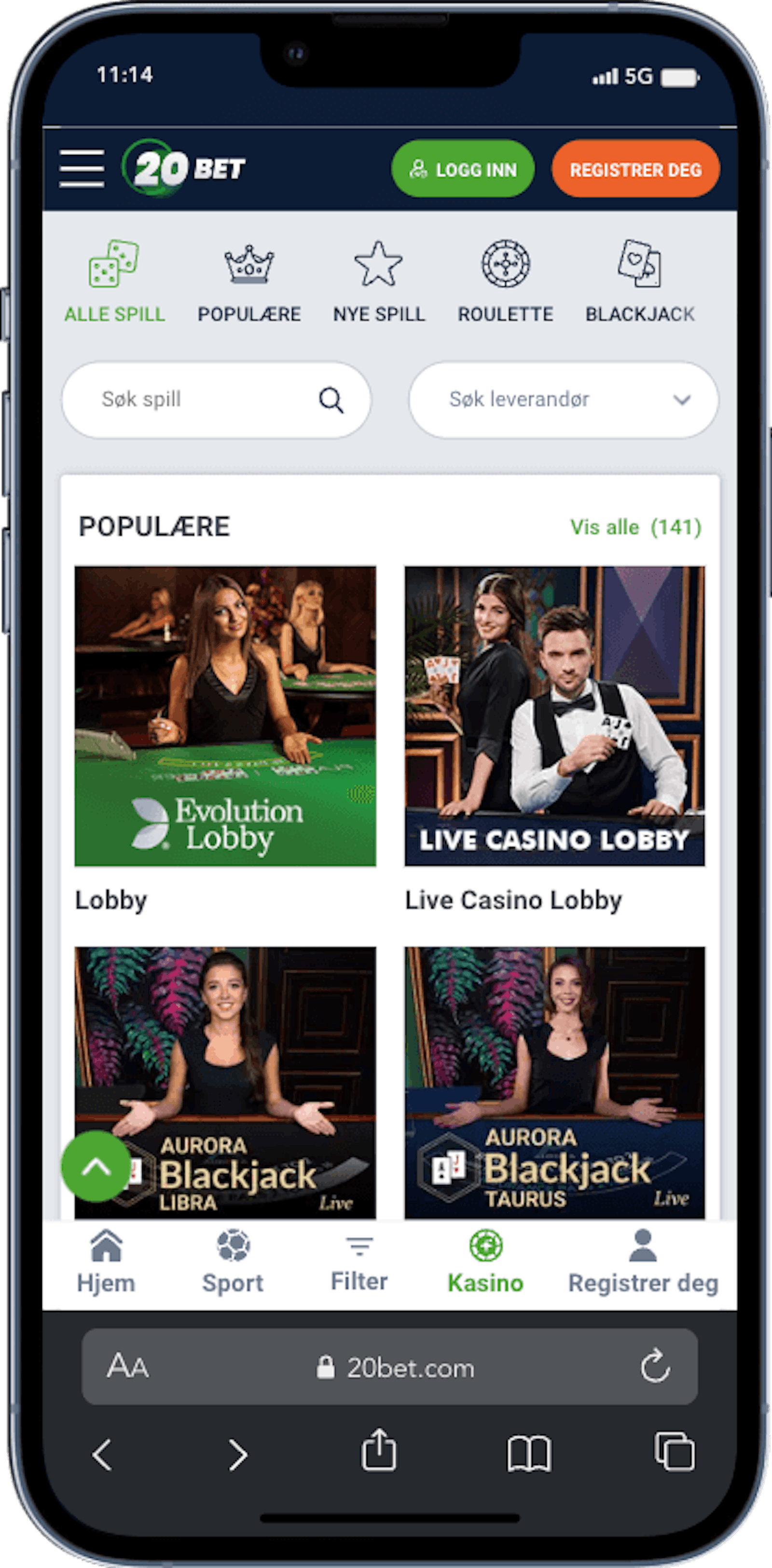This screenshot has height=1568, width=772.
Task: Tap the green scroll-to-top arrow button
Action: [96, 1166]
